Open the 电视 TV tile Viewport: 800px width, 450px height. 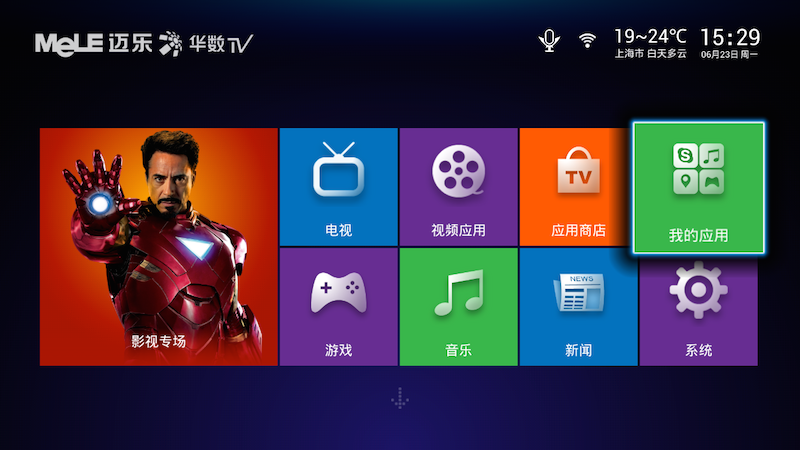point(338,186)
